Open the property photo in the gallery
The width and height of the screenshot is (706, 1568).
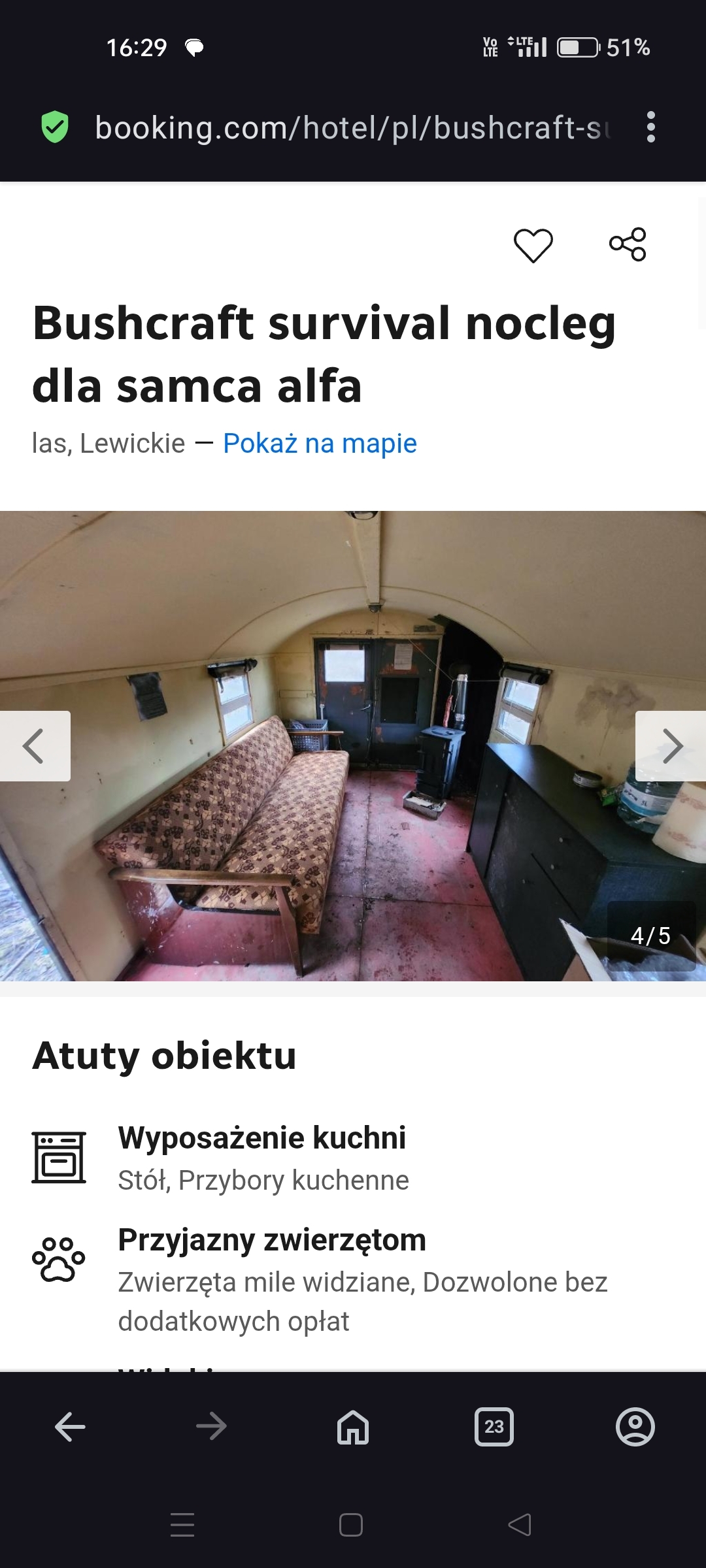click(353, 746)
